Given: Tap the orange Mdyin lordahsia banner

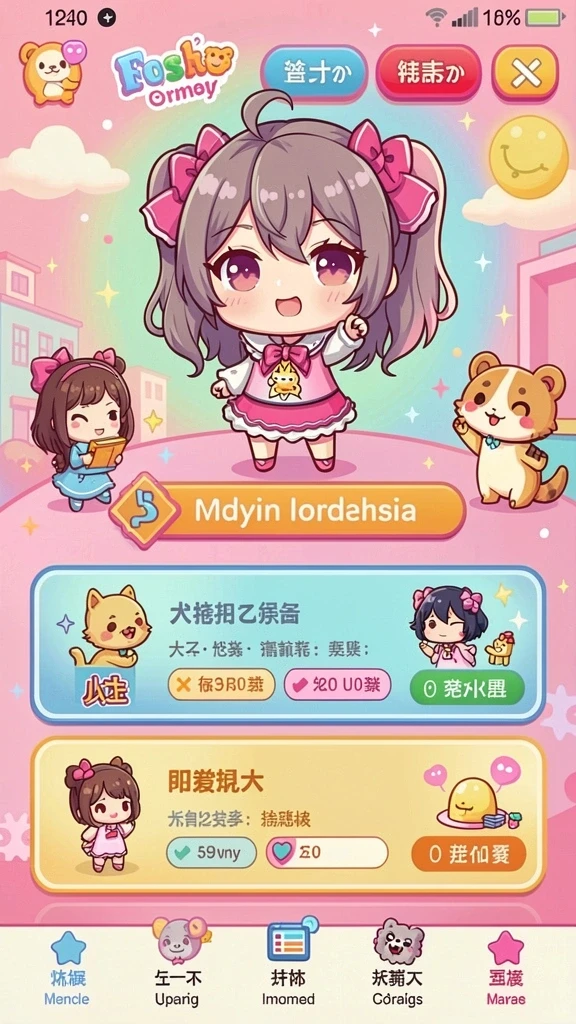Looking at the screenshot, I should click(287, 511).
